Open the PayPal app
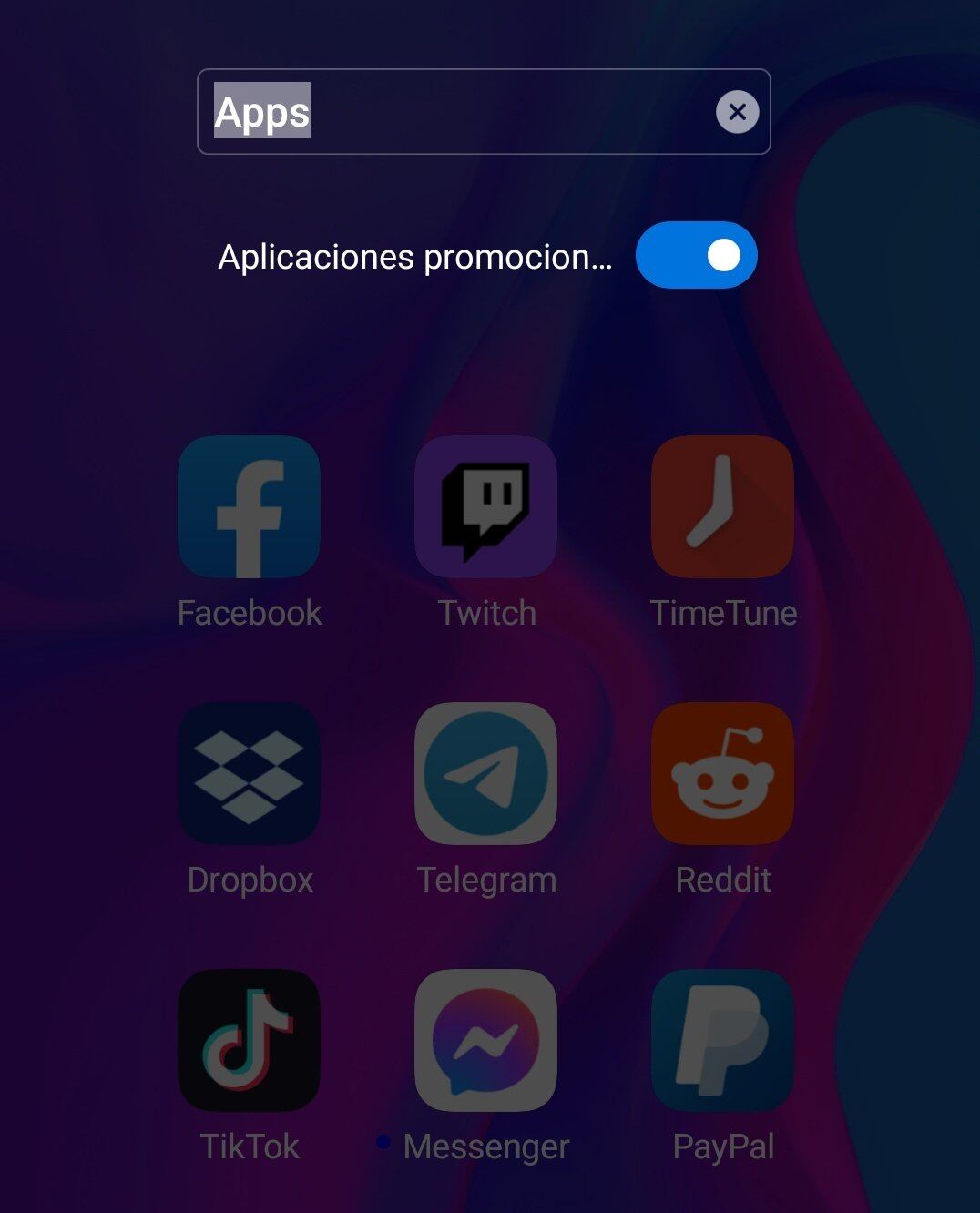 (722, 1040)
